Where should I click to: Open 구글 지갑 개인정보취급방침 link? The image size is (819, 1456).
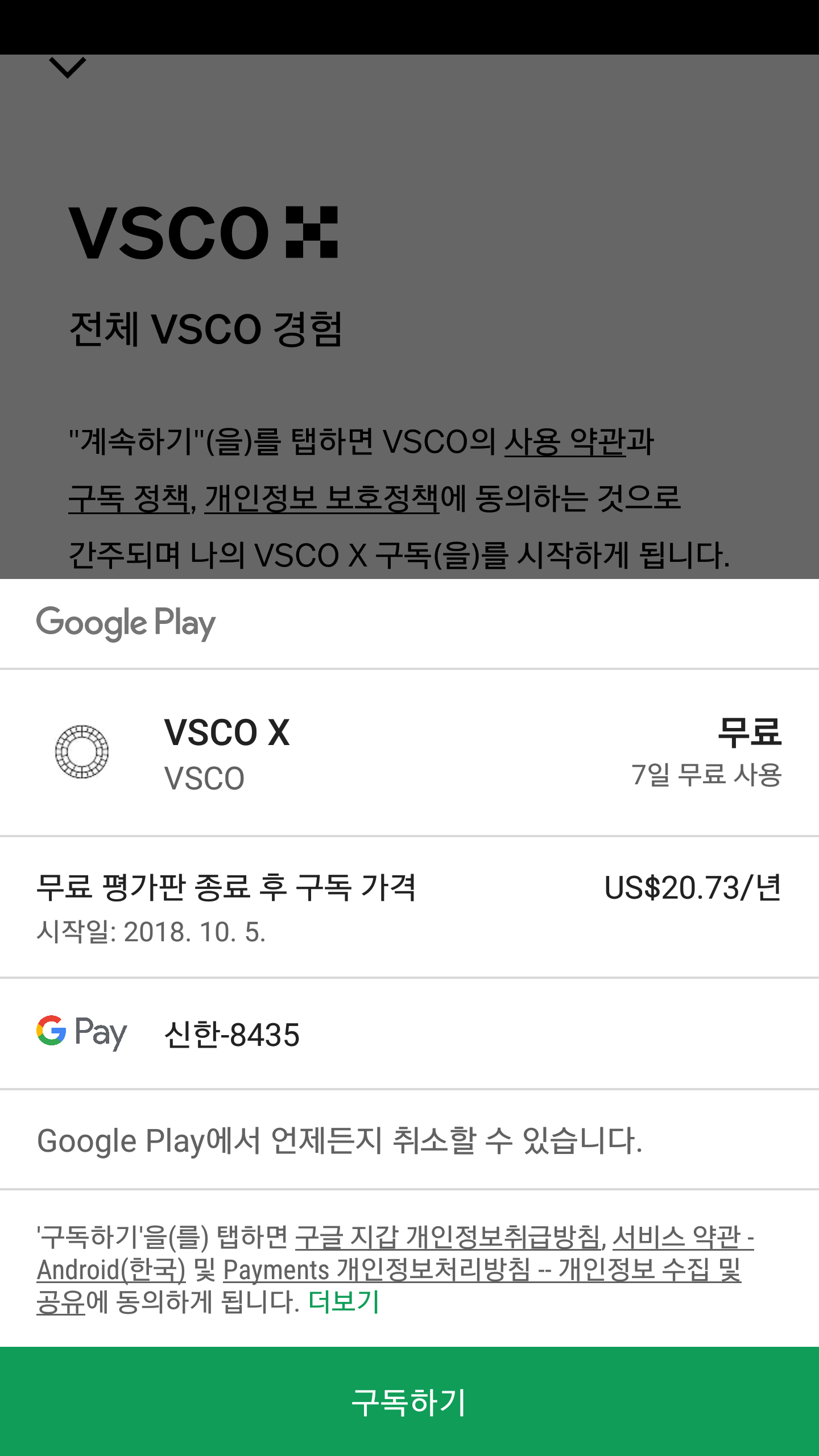coord(448,1237)
